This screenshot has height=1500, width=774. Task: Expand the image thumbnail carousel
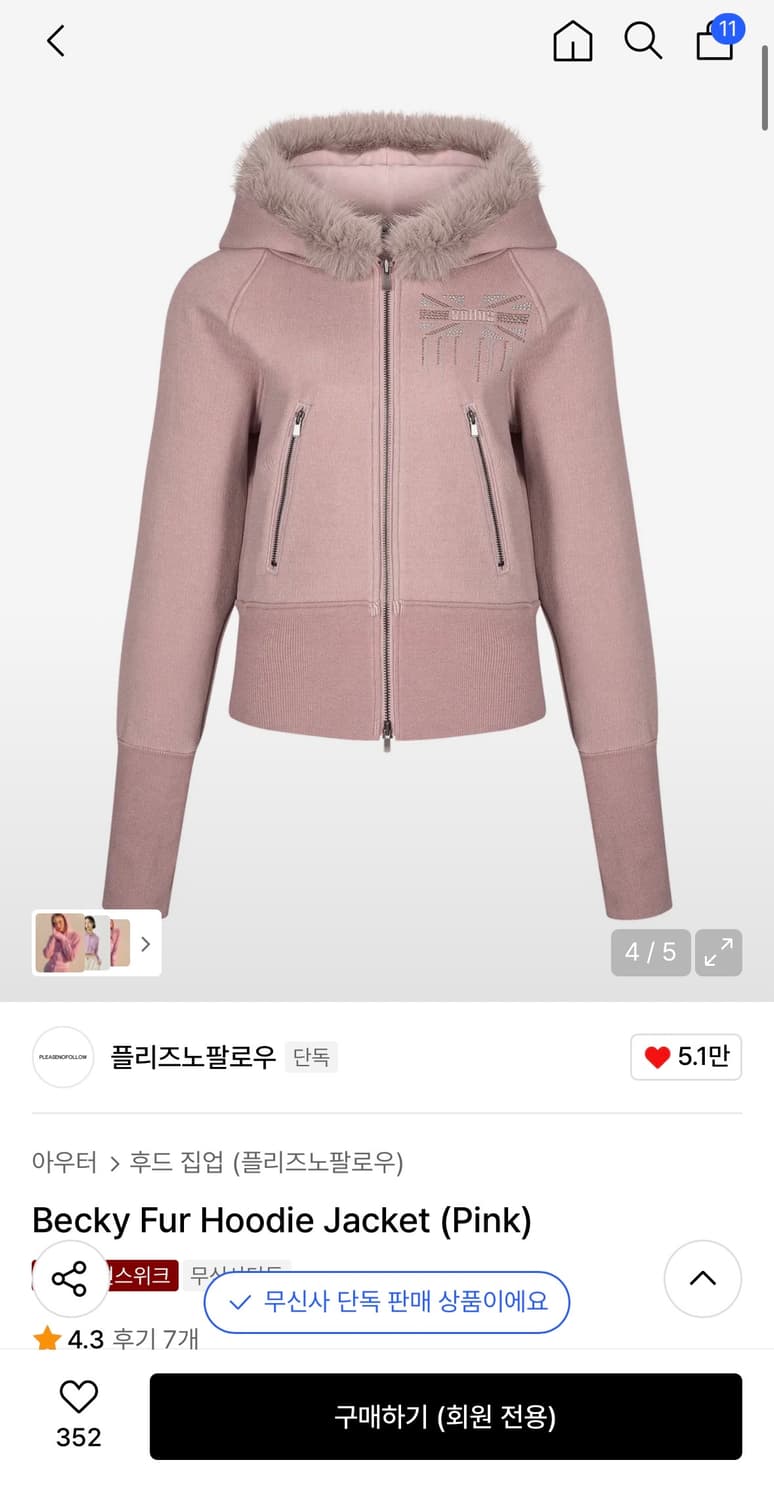(145, 943)
